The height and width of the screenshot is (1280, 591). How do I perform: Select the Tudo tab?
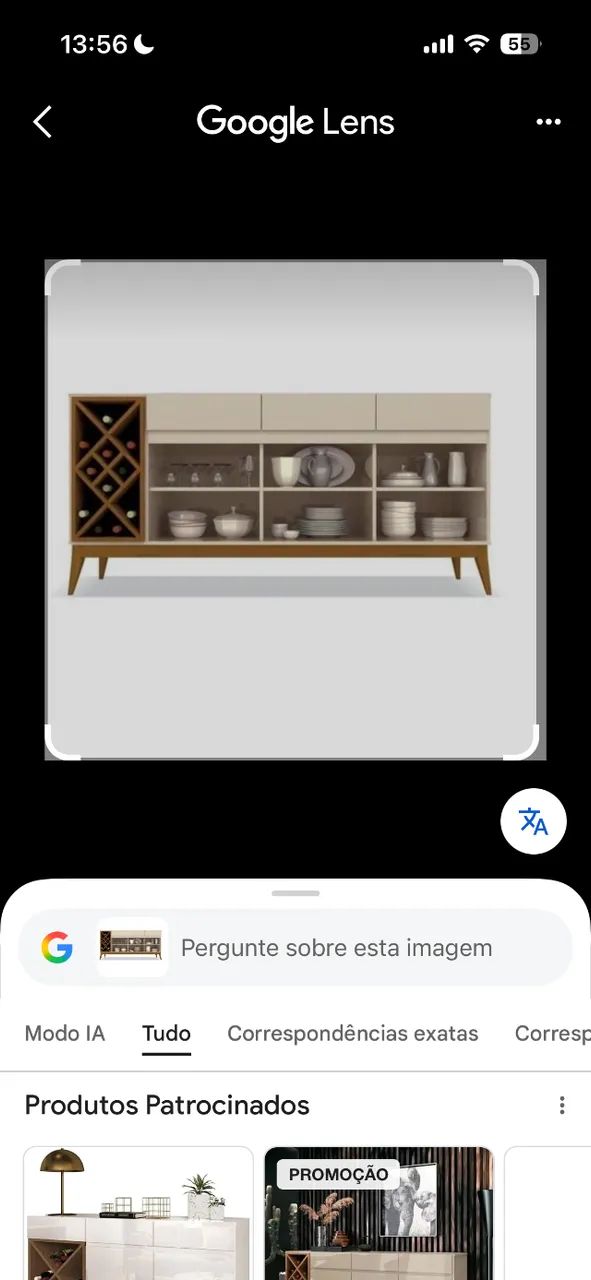pyautogui.click(x=166, y=1033)
